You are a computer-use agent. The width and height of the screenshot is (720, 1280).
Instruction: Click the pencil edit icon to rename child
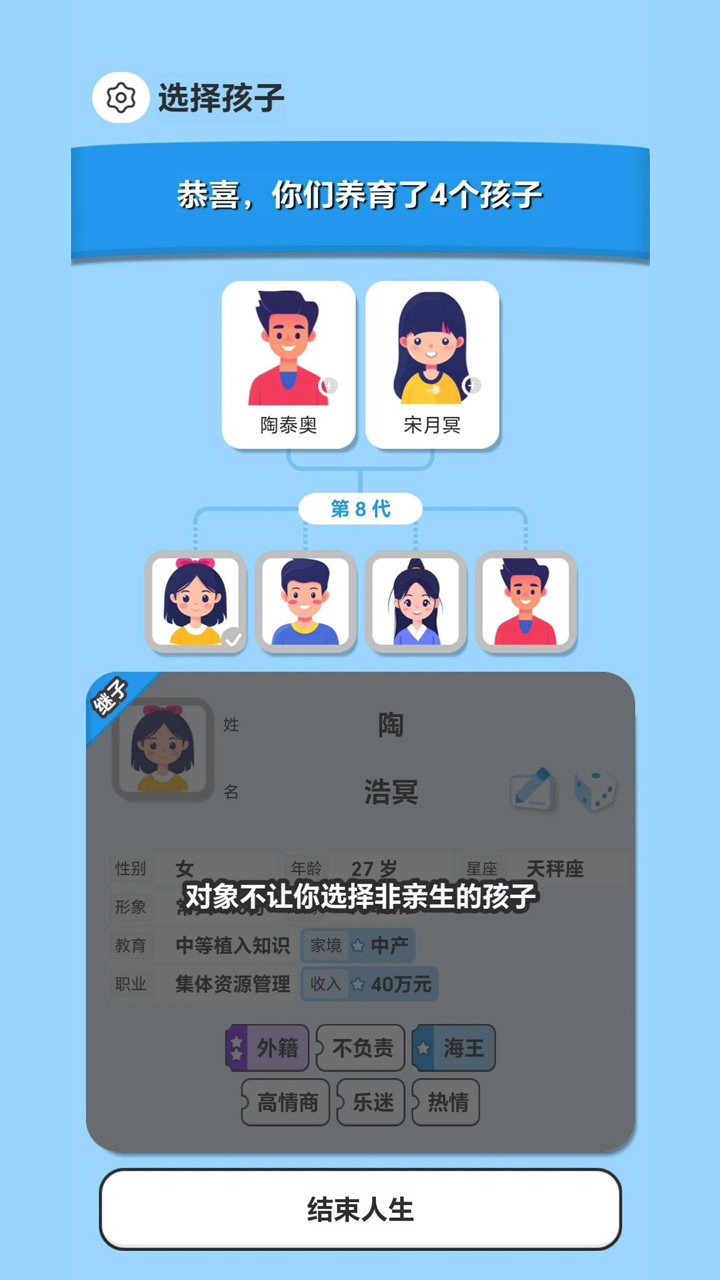[531, 789]
